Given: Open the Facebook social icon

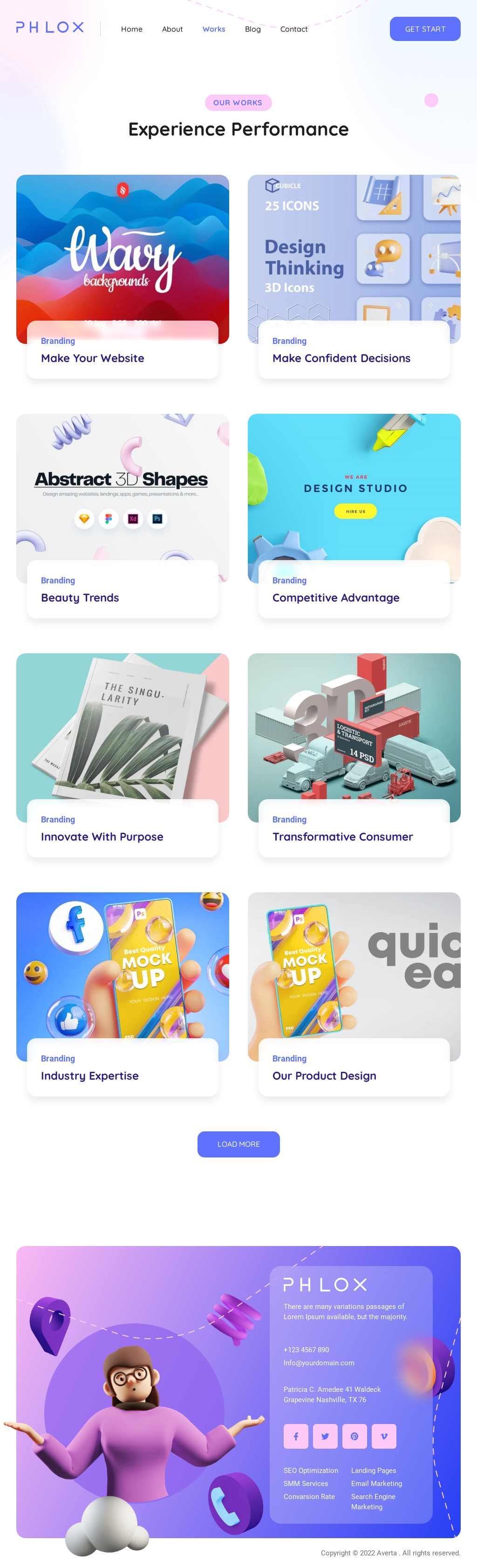Looking at the screenshot, I should pos(296,1437).
